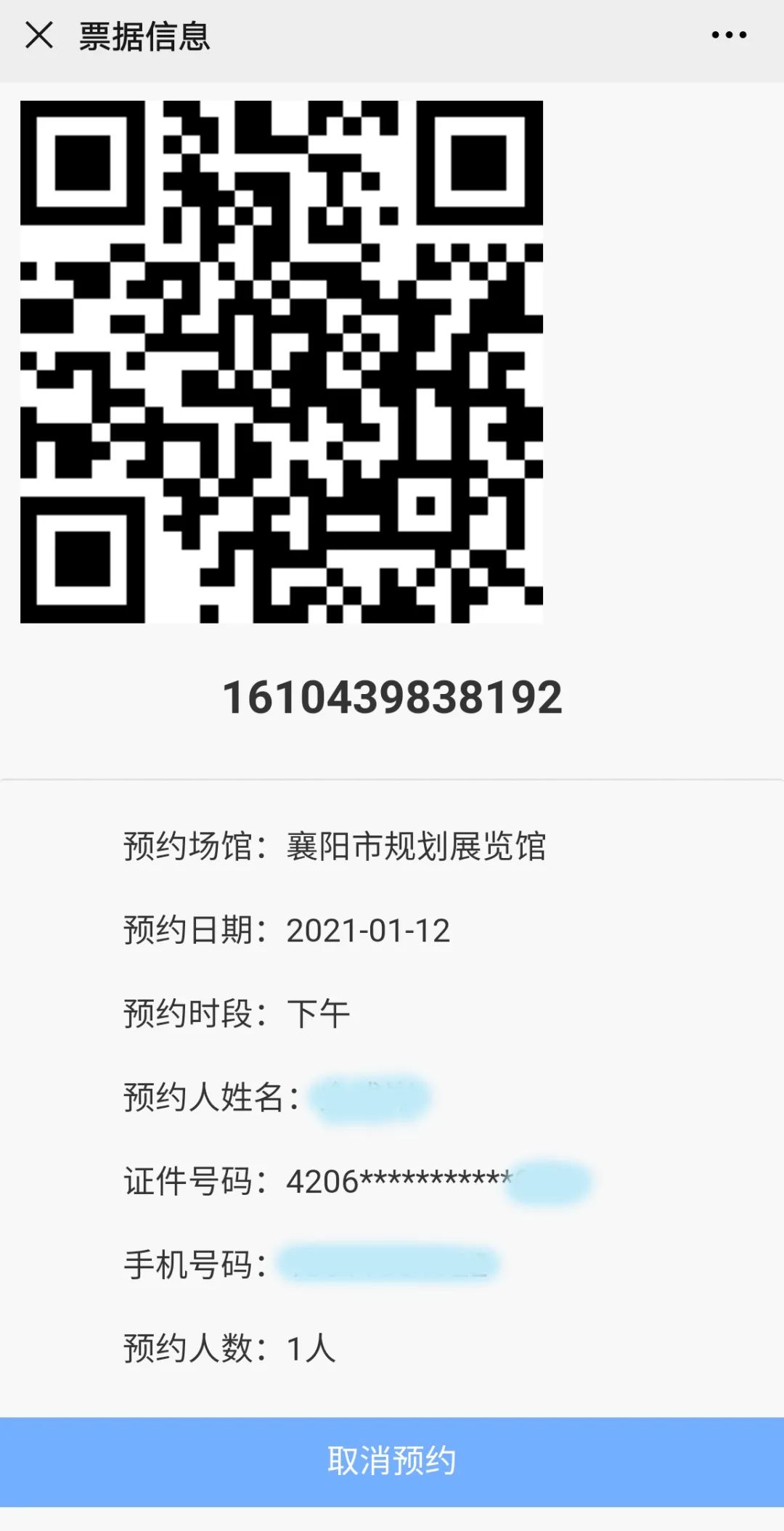
Task: Close the 票据信息 page
Action: [x=39, y=35]
